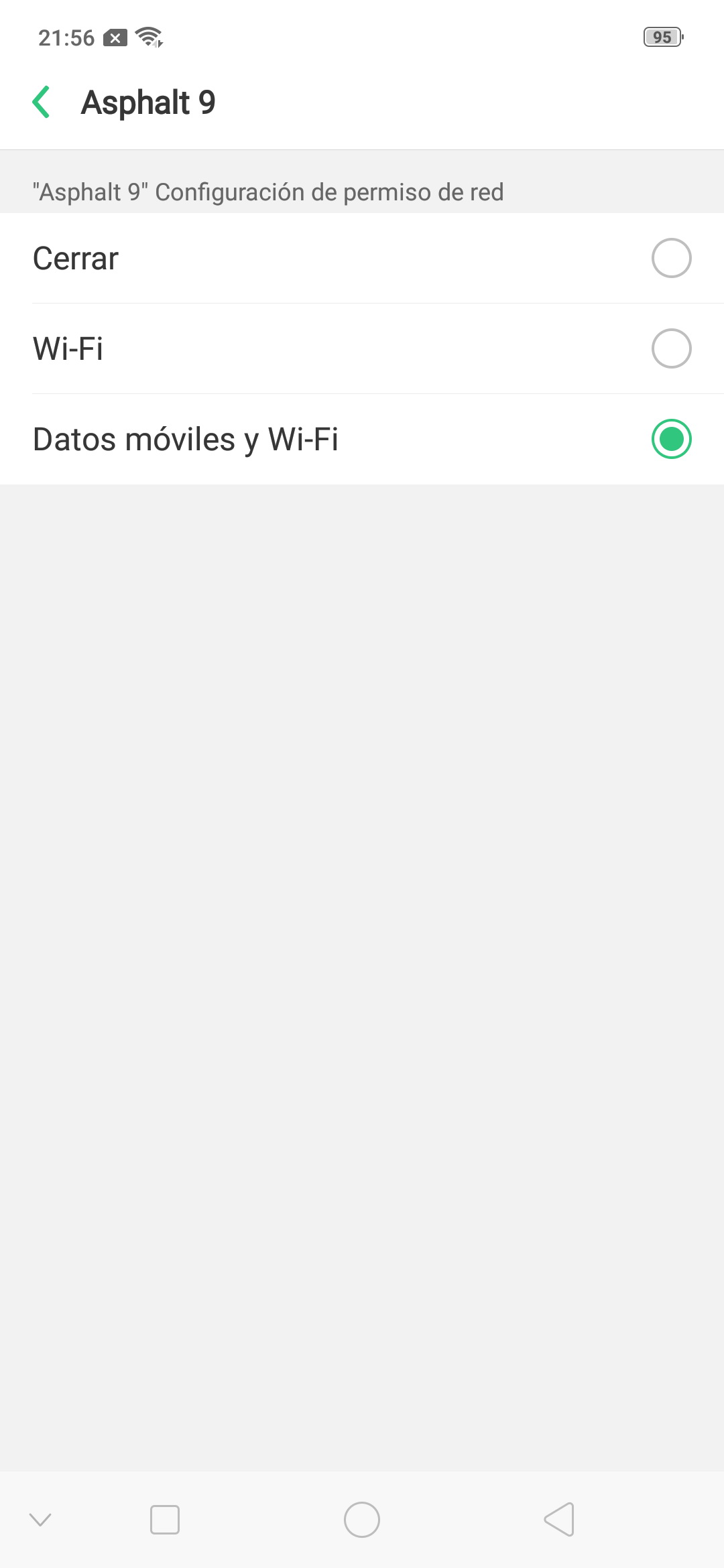This screenshot has width=724, height=1568.
Task: Choose the Wi-Fi only option
Action: coord(362,348)
